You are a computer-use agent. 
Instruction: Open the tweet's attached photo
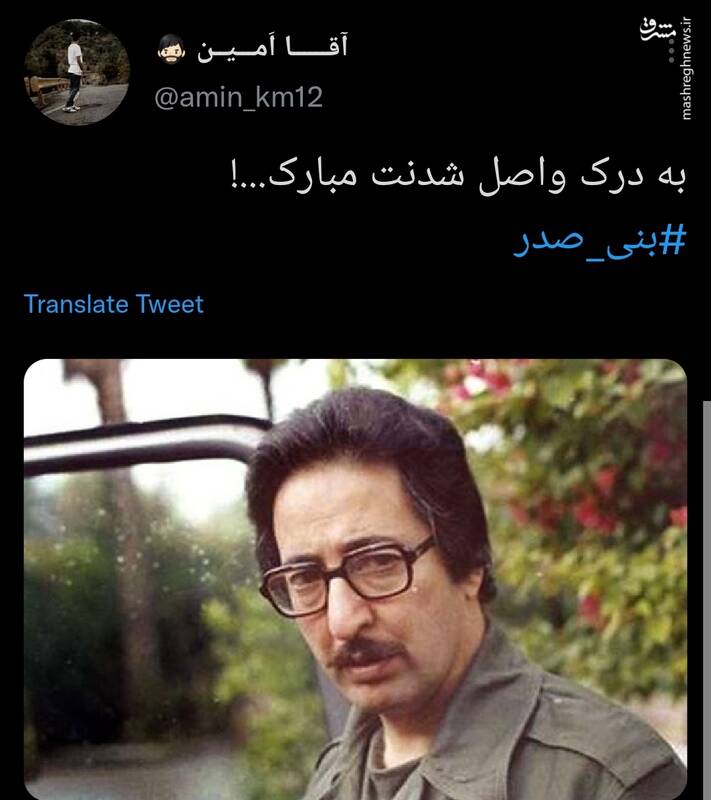coord(355,580)
